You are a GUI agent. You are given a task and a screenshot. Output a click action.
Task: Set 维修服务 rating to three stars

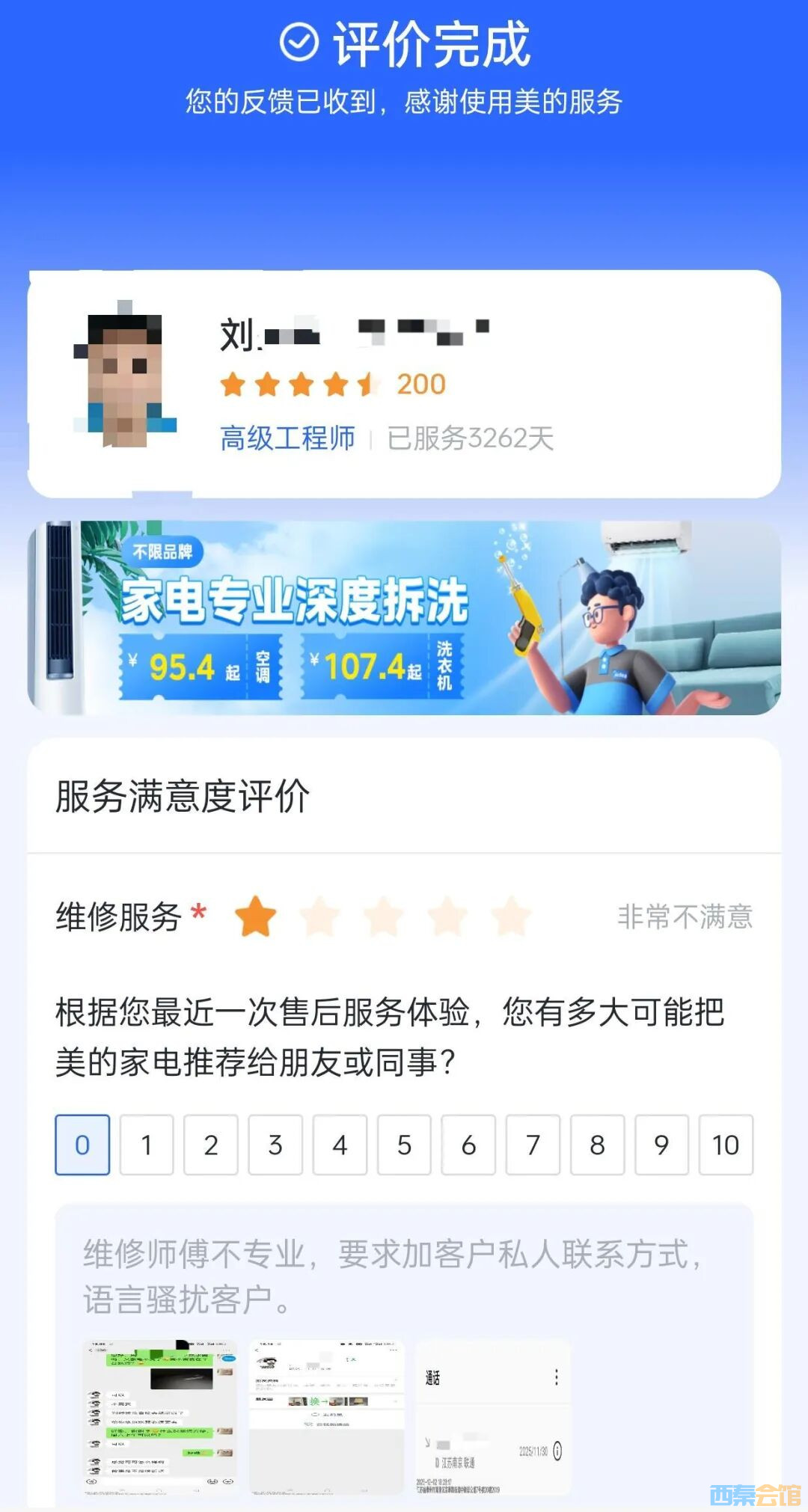point(384,916)
